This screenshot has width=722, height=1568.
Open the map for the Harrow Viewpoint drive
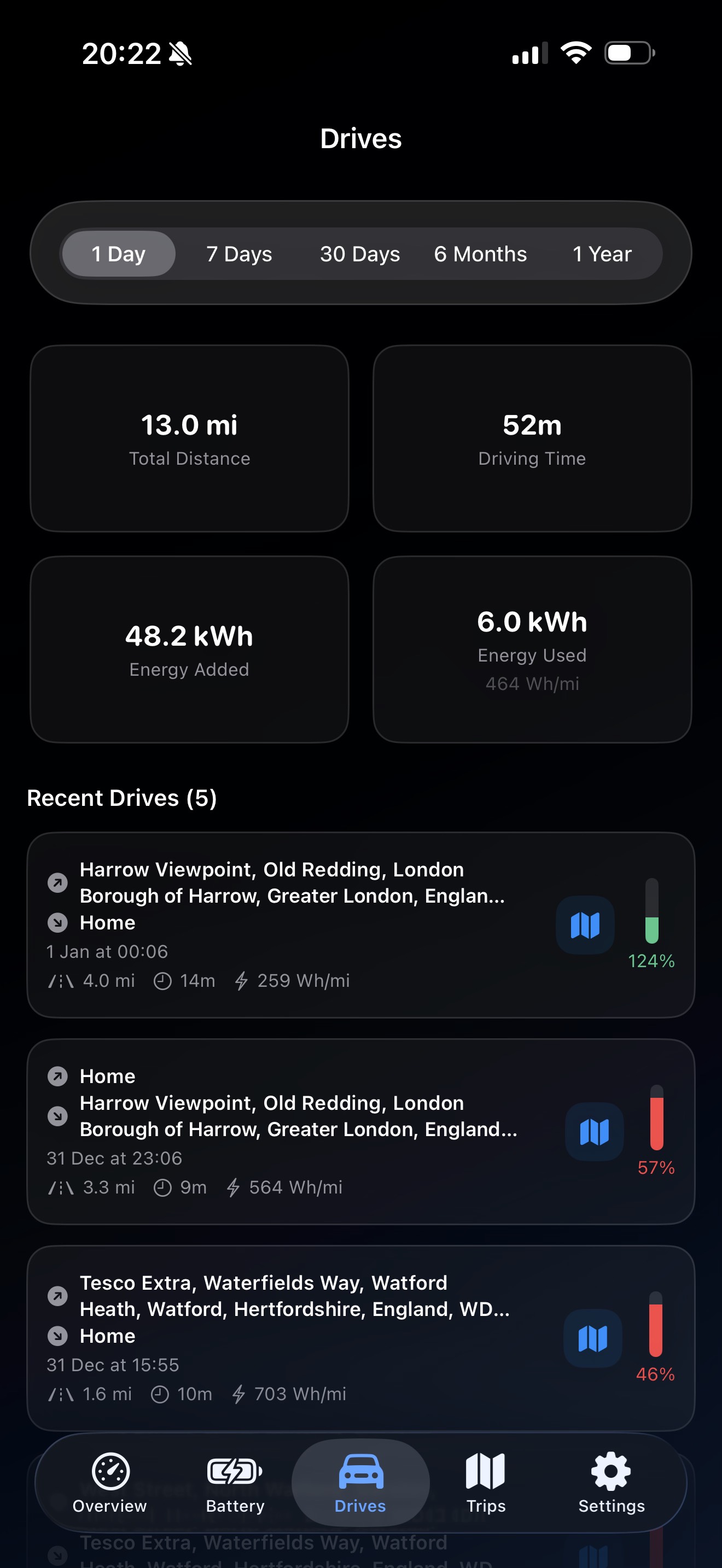(585, 924)
